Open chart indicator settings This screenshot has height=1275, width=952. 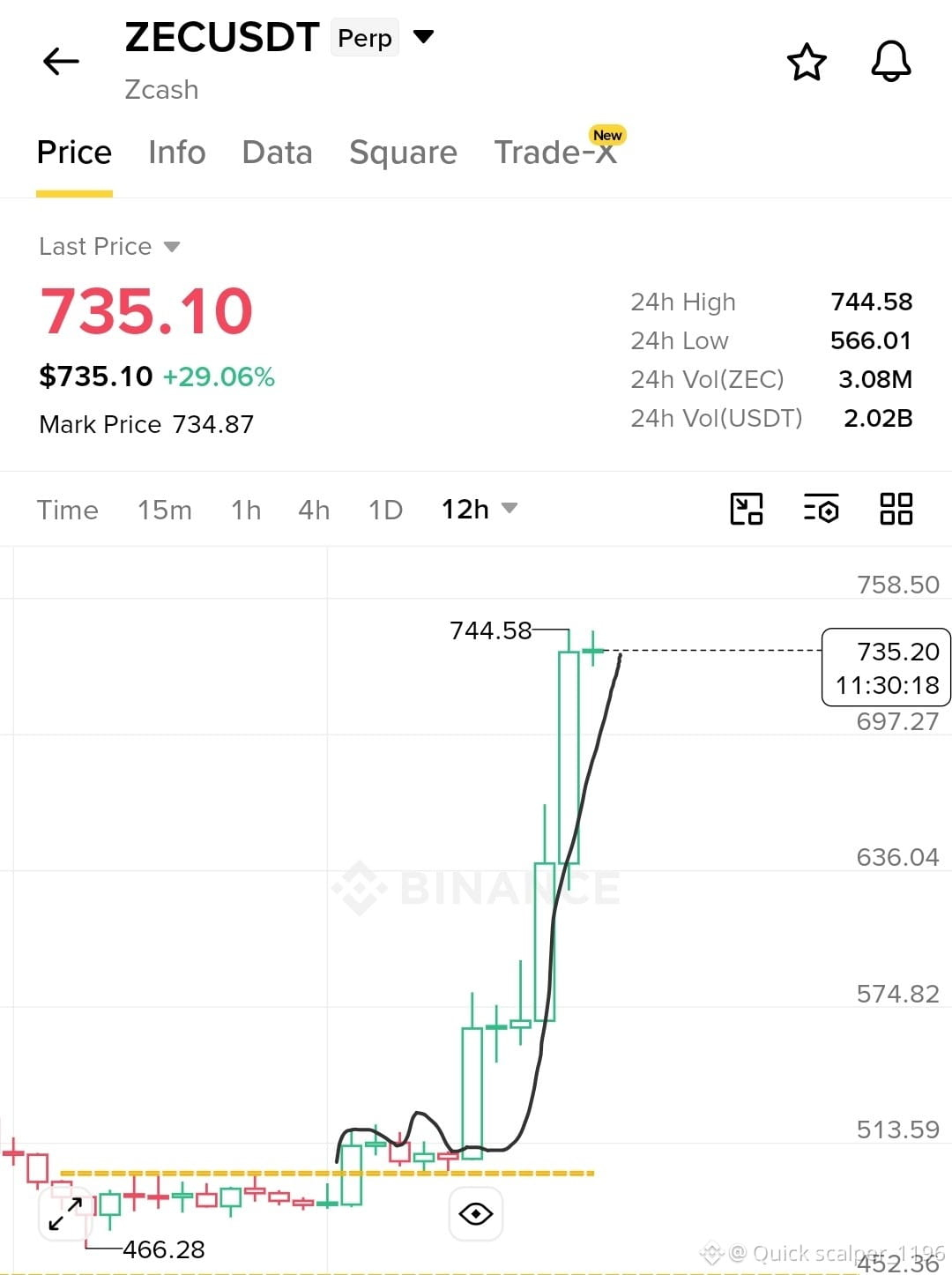click(x=821, y=509)
